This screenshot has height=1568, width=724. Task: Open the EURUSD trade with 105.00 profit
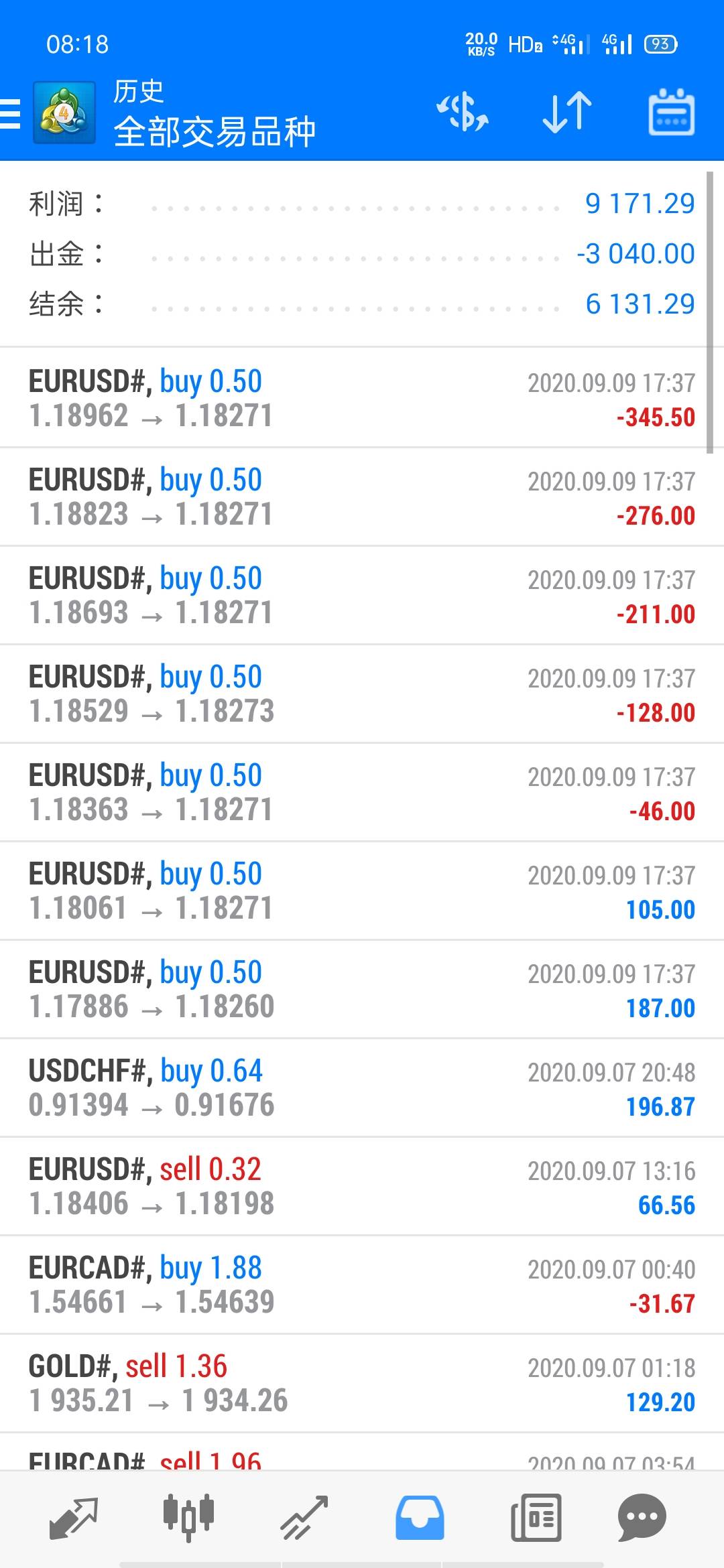click(x=362, y=891)
